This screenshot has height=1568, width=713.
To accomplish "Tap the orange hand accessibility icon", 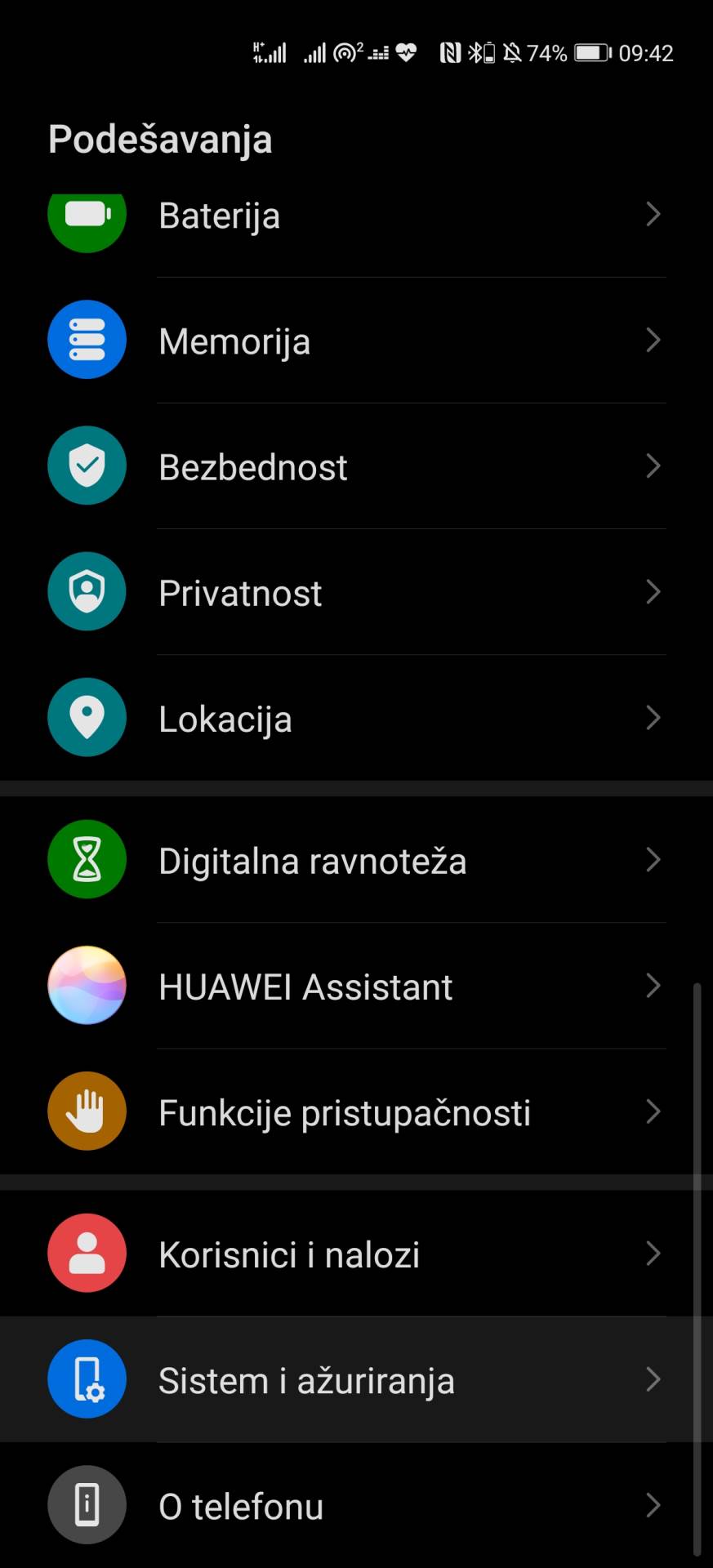I will [87, 1111].
